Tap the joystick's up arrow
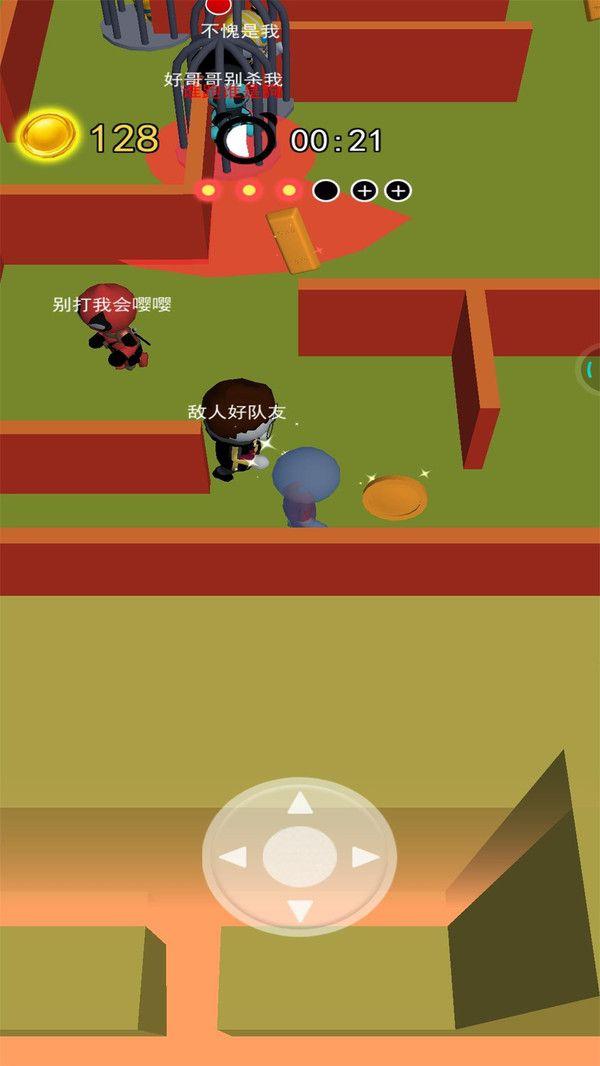This screenshot has height=1066, width=600. tap(300, 803)
